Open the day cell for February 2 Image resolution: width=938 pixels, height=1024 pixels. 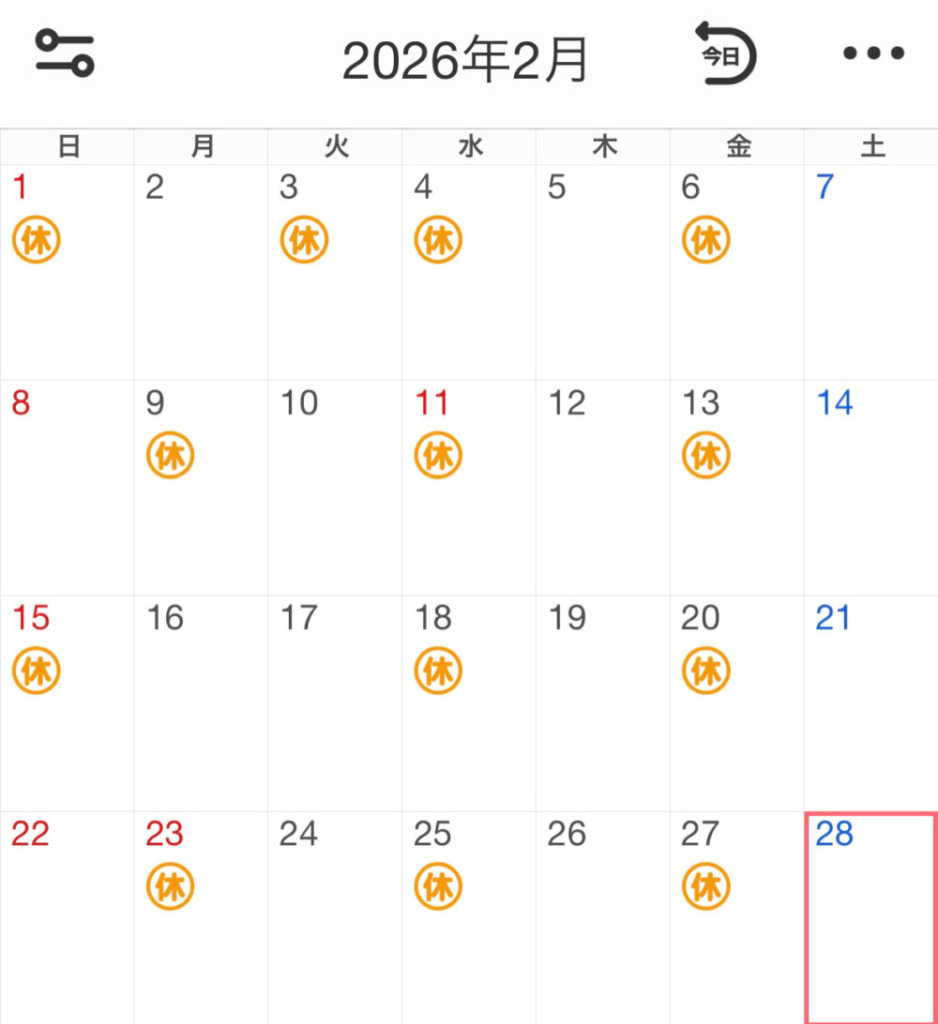coord(201,272)
